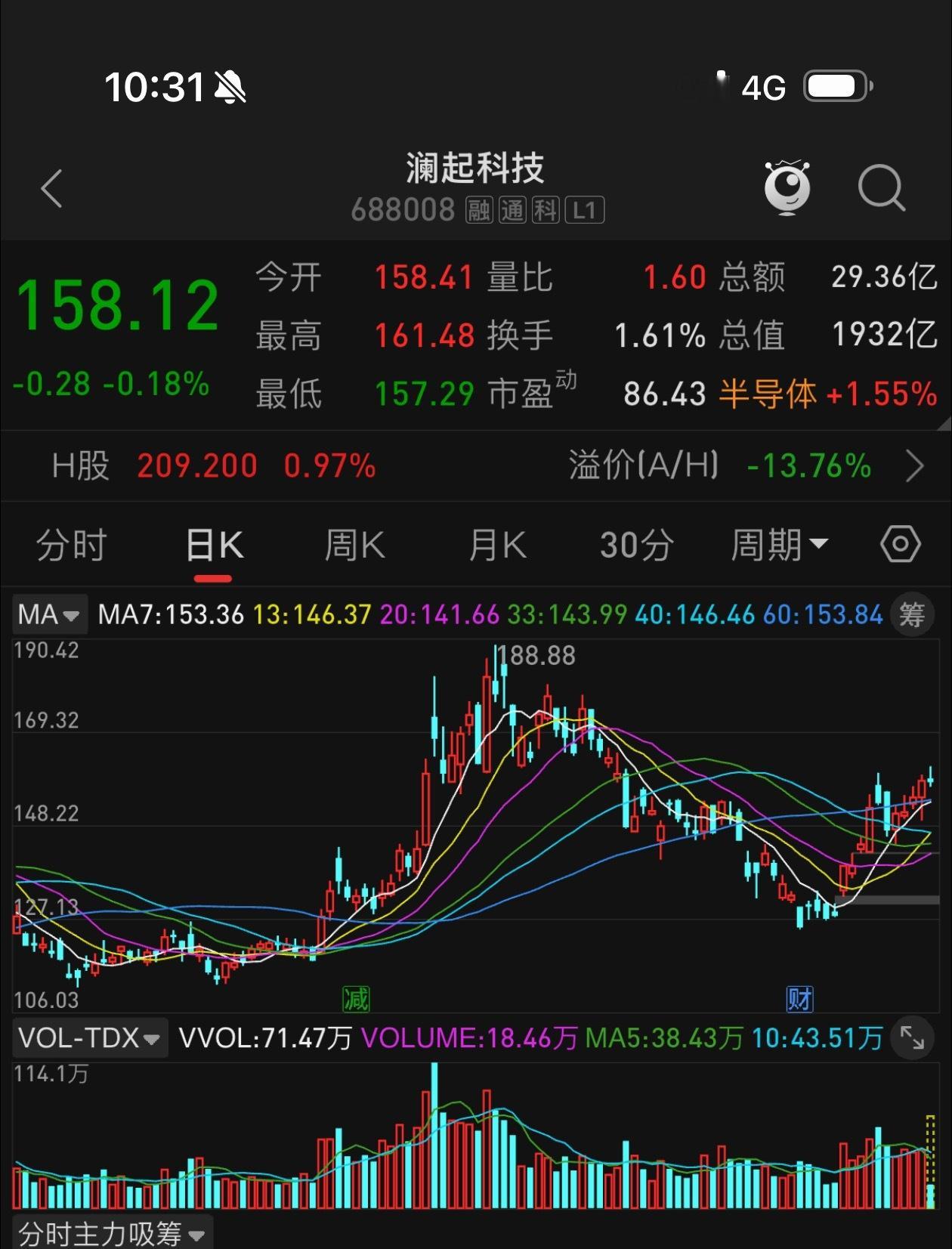Tap the muted notification bell in status bar

(232, 87)
